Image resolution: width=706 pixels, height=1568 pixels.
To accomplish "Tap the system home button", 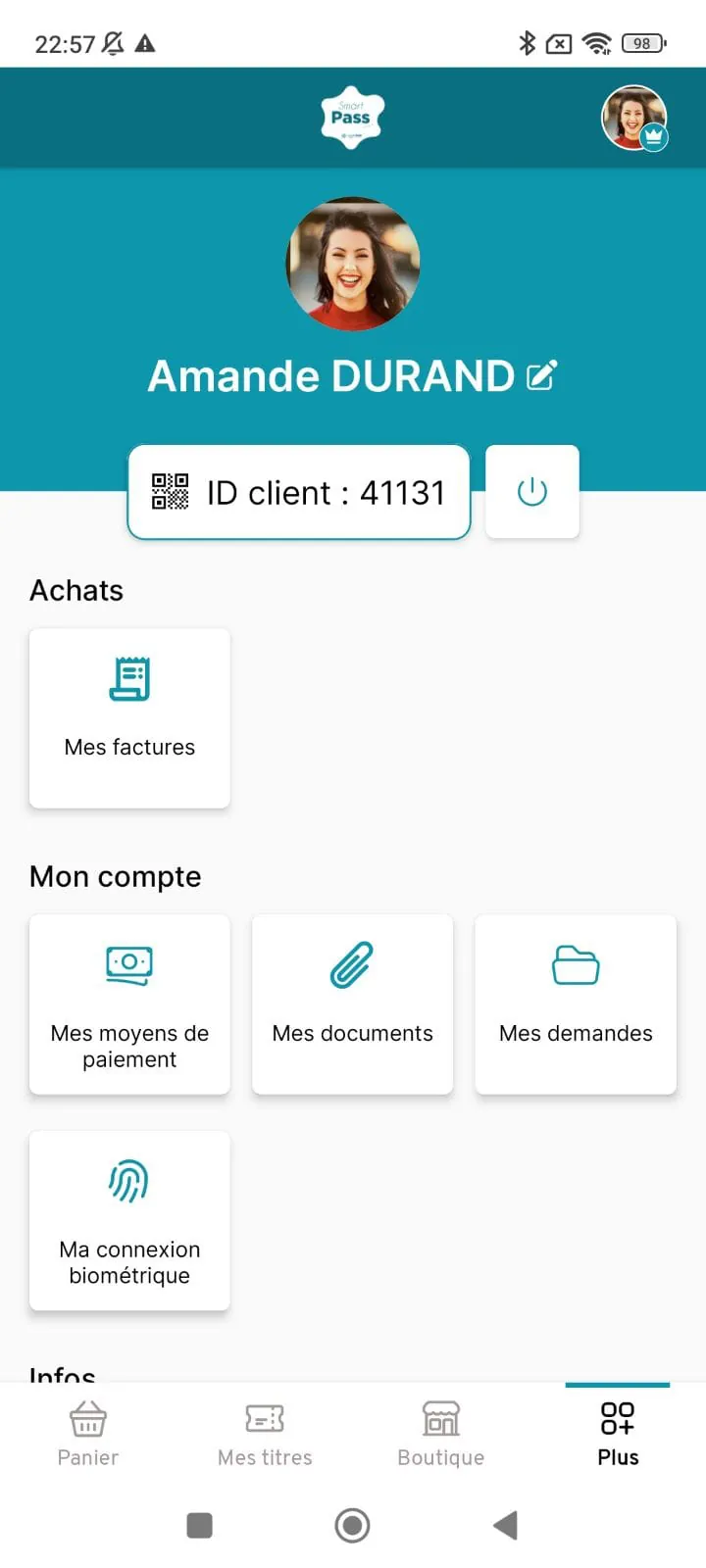I will (x=352, y=1525).
